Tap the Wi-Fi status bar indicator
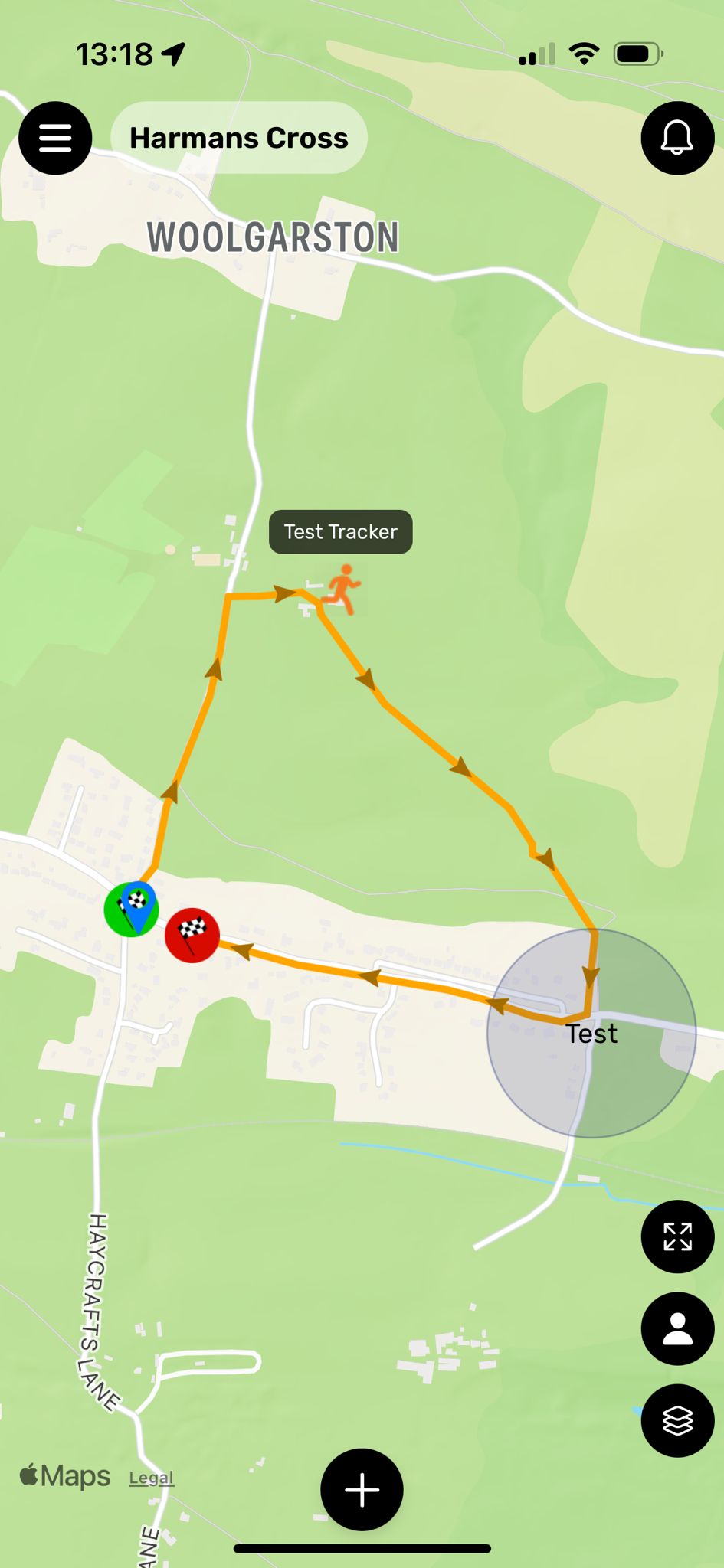 585,52
